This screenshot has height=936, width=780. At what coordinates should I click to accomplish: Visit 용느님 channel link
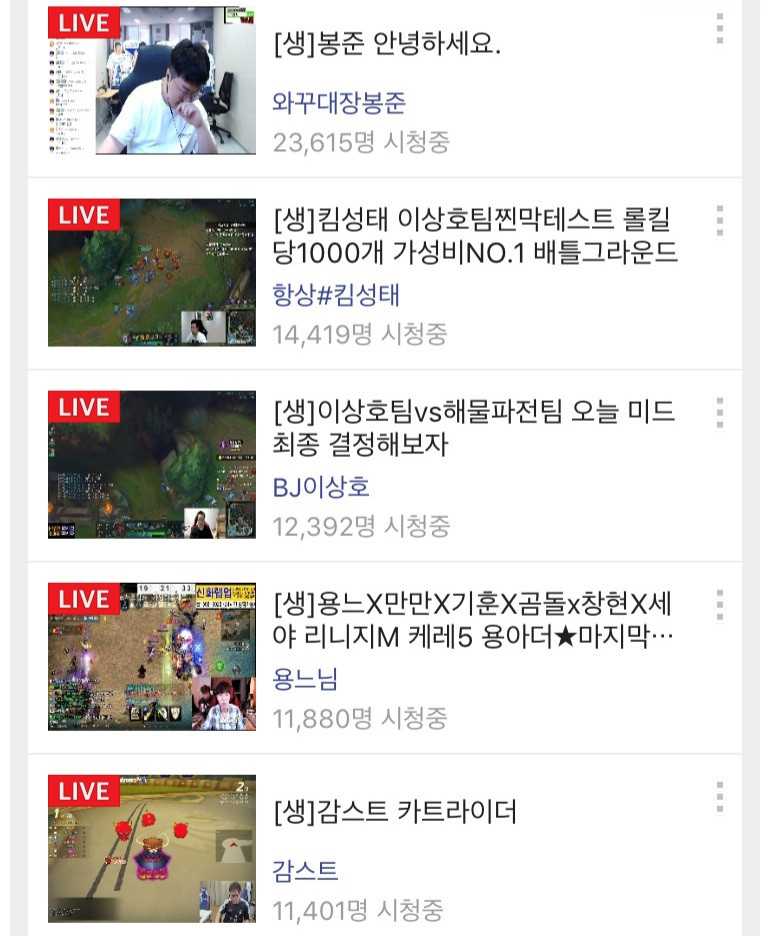tap(305, 680)
